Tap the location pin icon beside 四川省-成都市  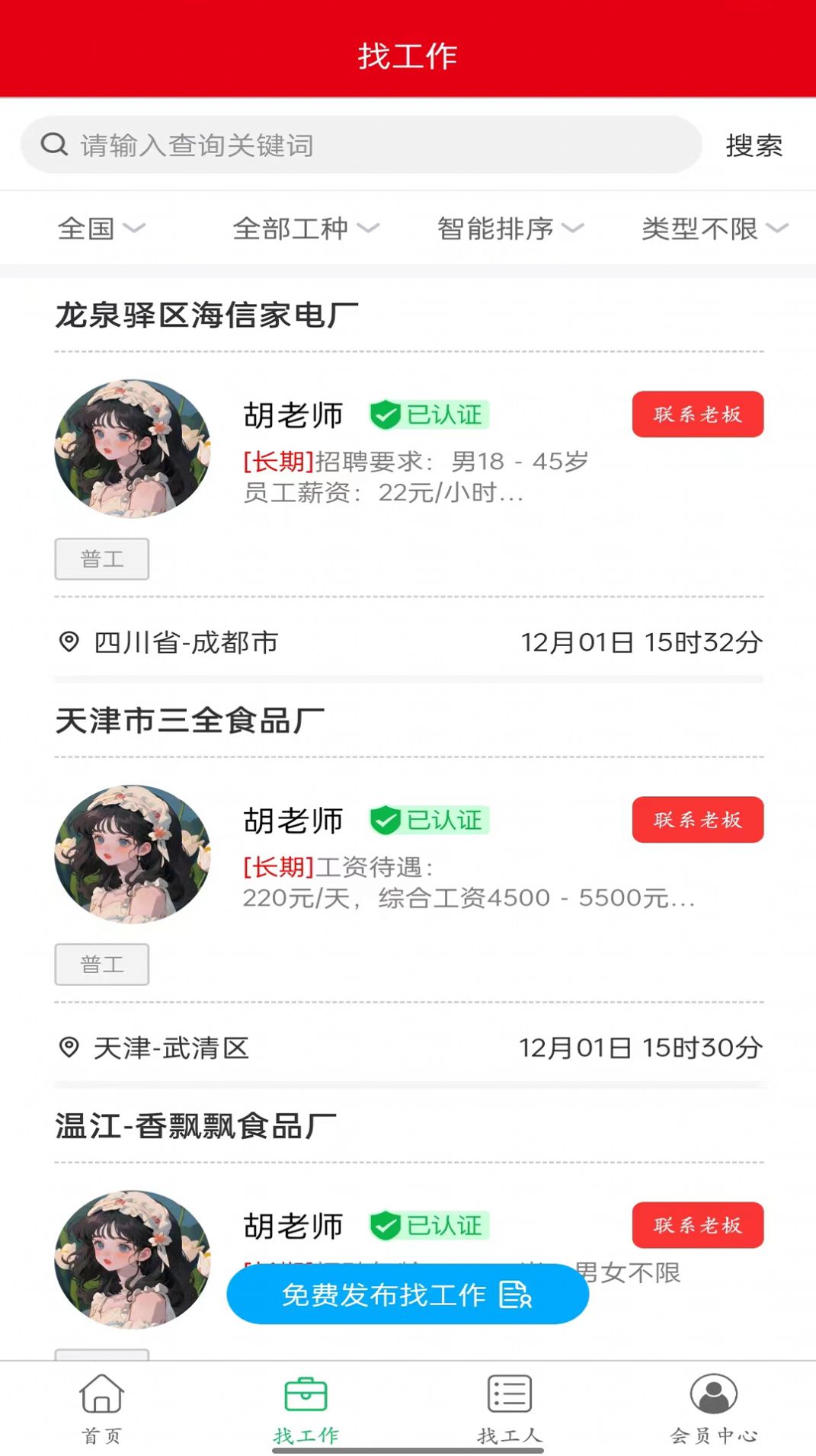pos(70,642)
